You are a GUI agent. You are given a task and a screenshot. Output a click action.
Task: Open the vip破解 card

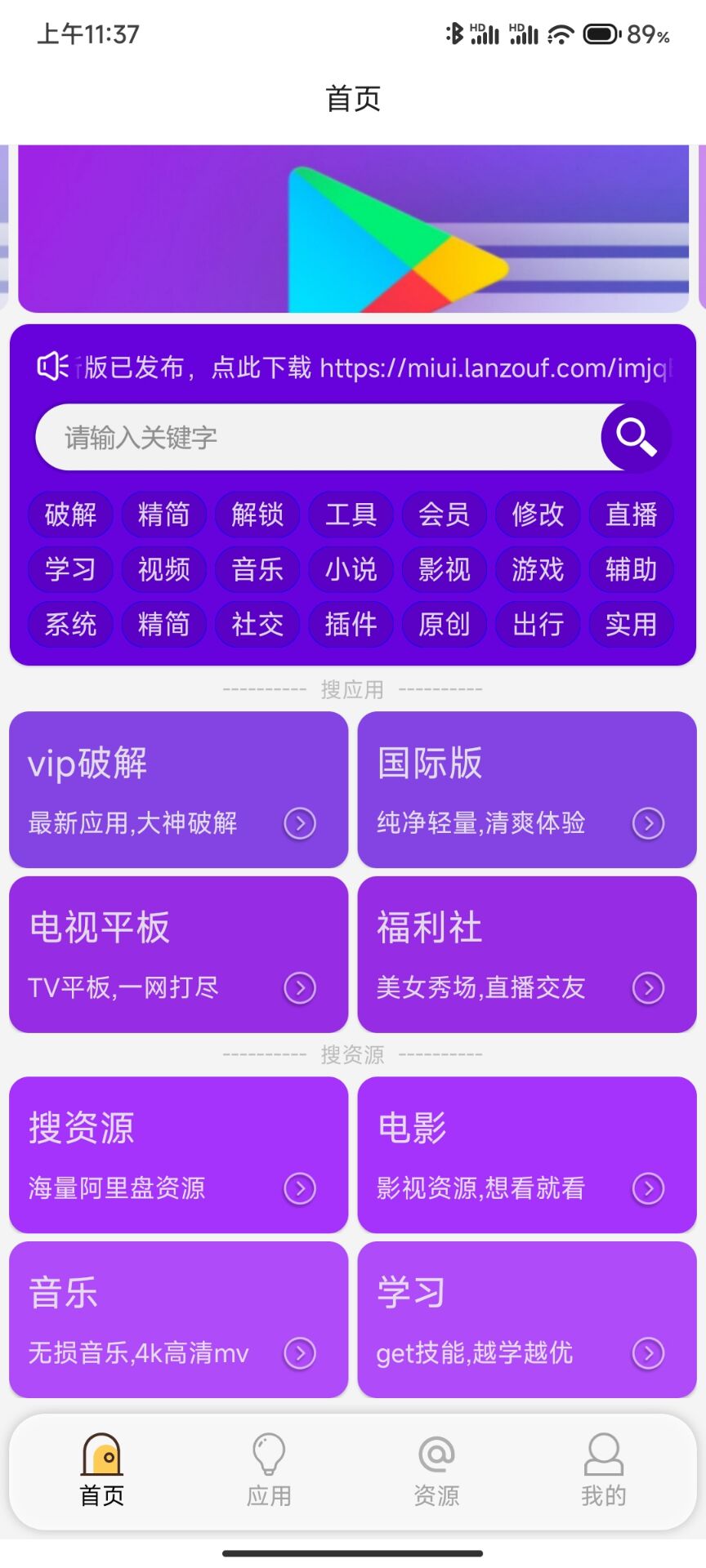(x=178, y=789)
